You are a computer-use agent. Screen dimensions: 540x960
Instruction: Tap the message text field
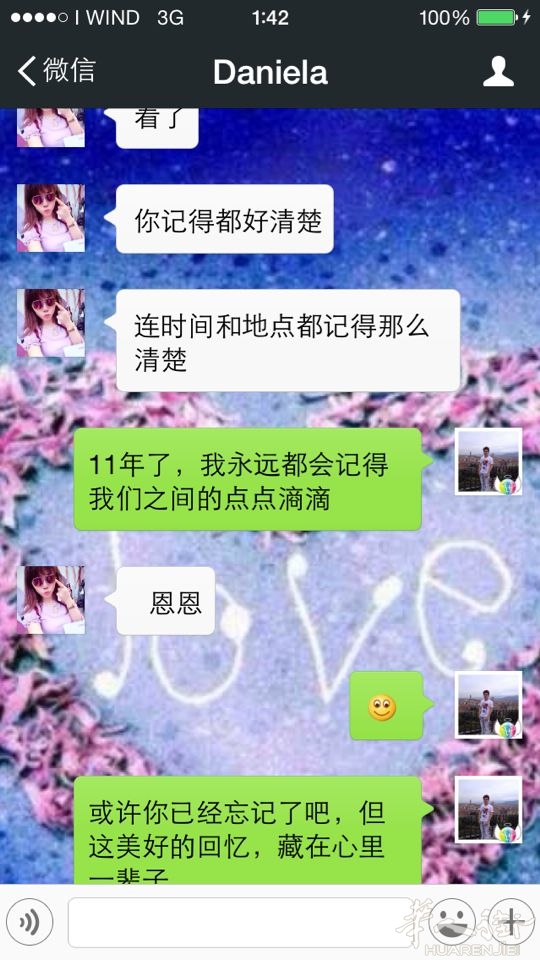[240, 922]
